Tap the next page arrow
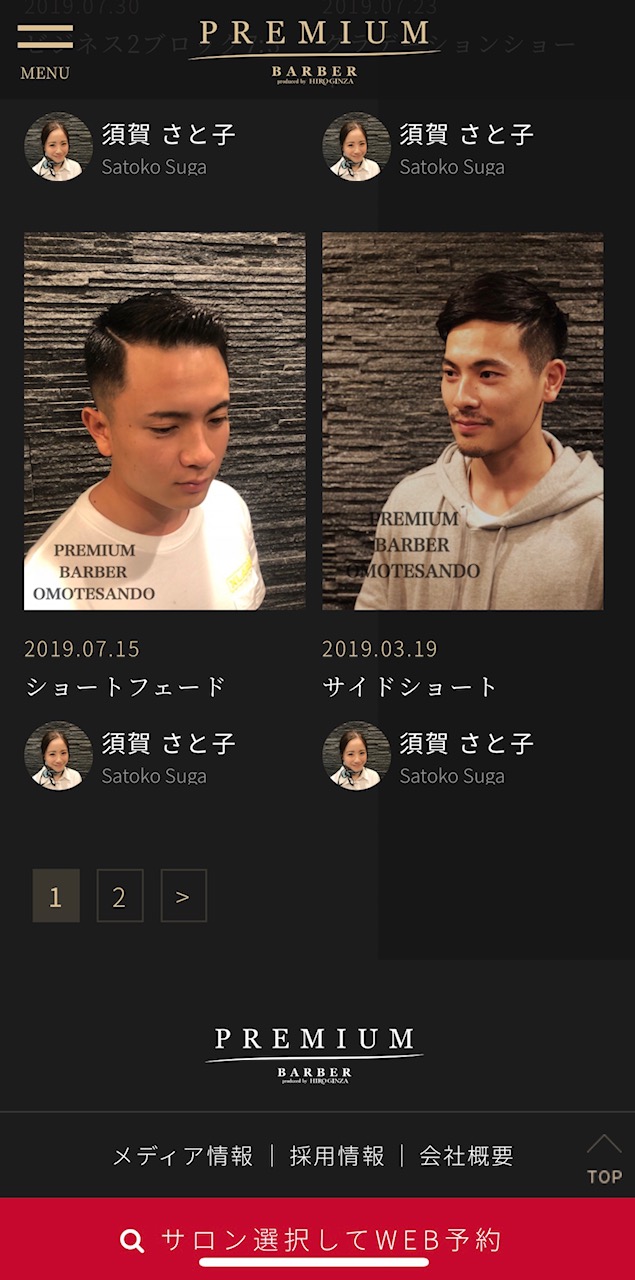 (x=183, y=896)
